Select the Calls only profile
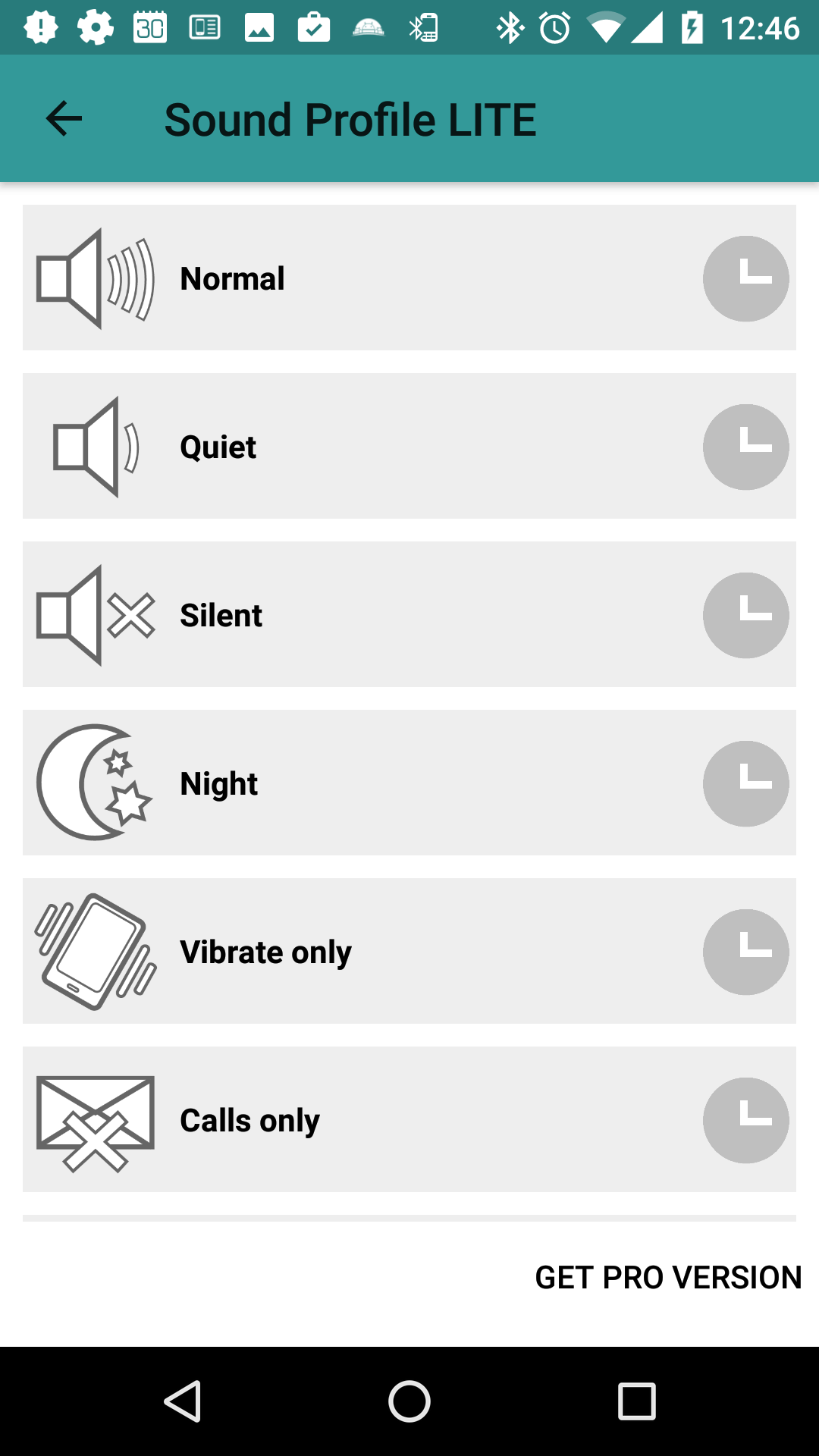 pyautogui.click(x=409, y=1119)
